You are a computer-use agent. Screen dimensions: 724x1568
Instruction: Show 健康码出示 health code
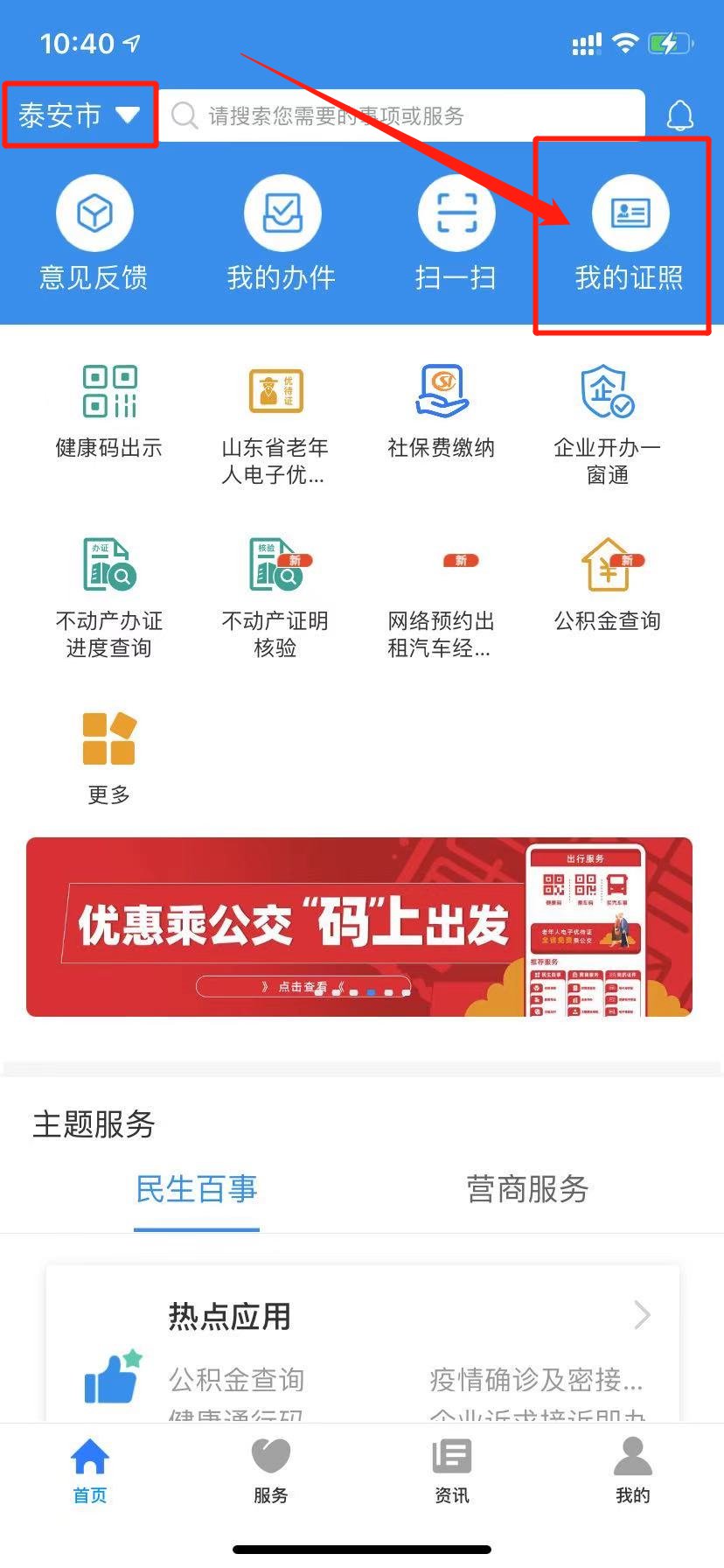(x=108, y=411)
